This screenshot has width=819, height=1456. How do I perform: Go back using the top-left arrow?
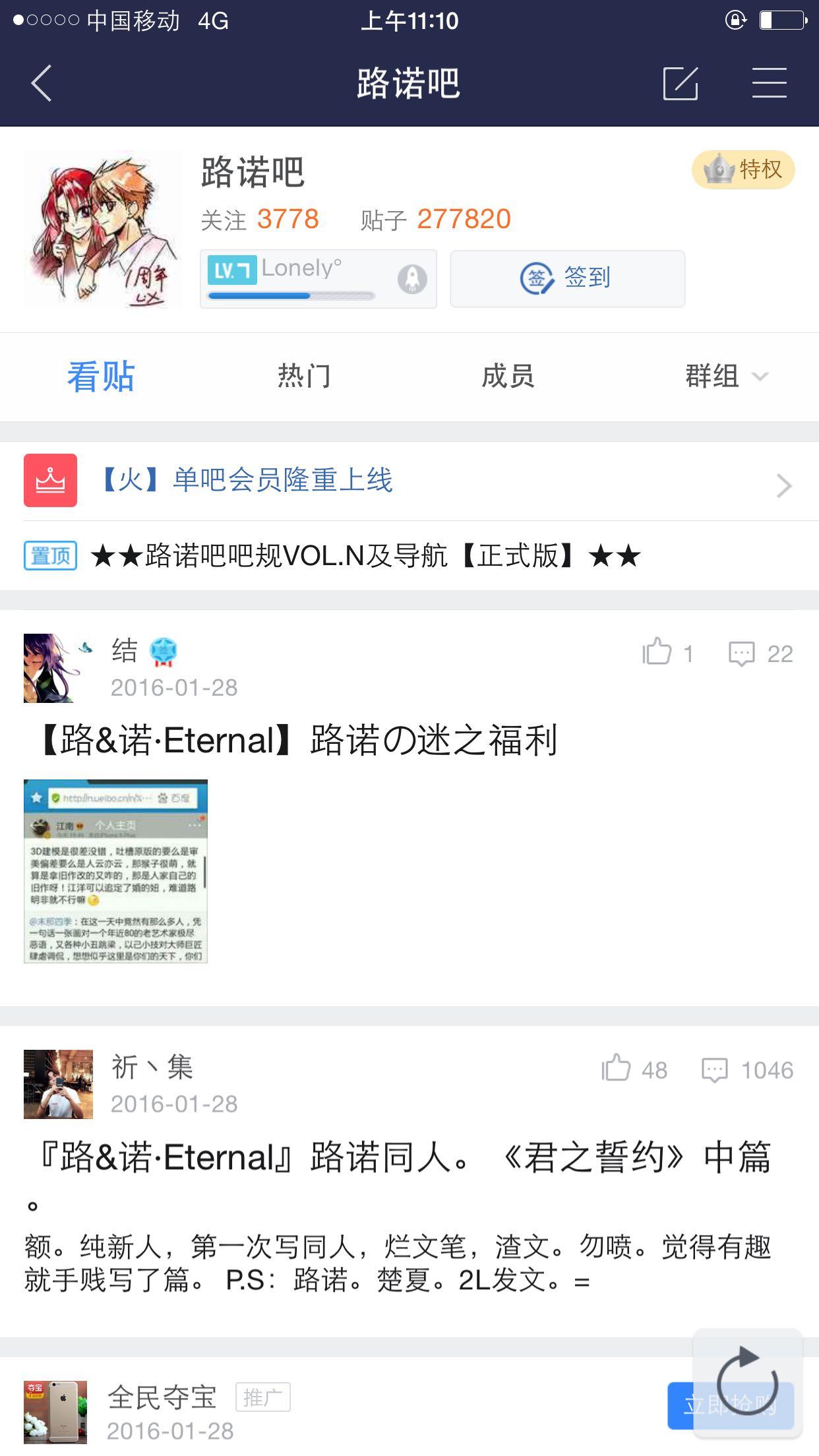[x=41, y=84]
